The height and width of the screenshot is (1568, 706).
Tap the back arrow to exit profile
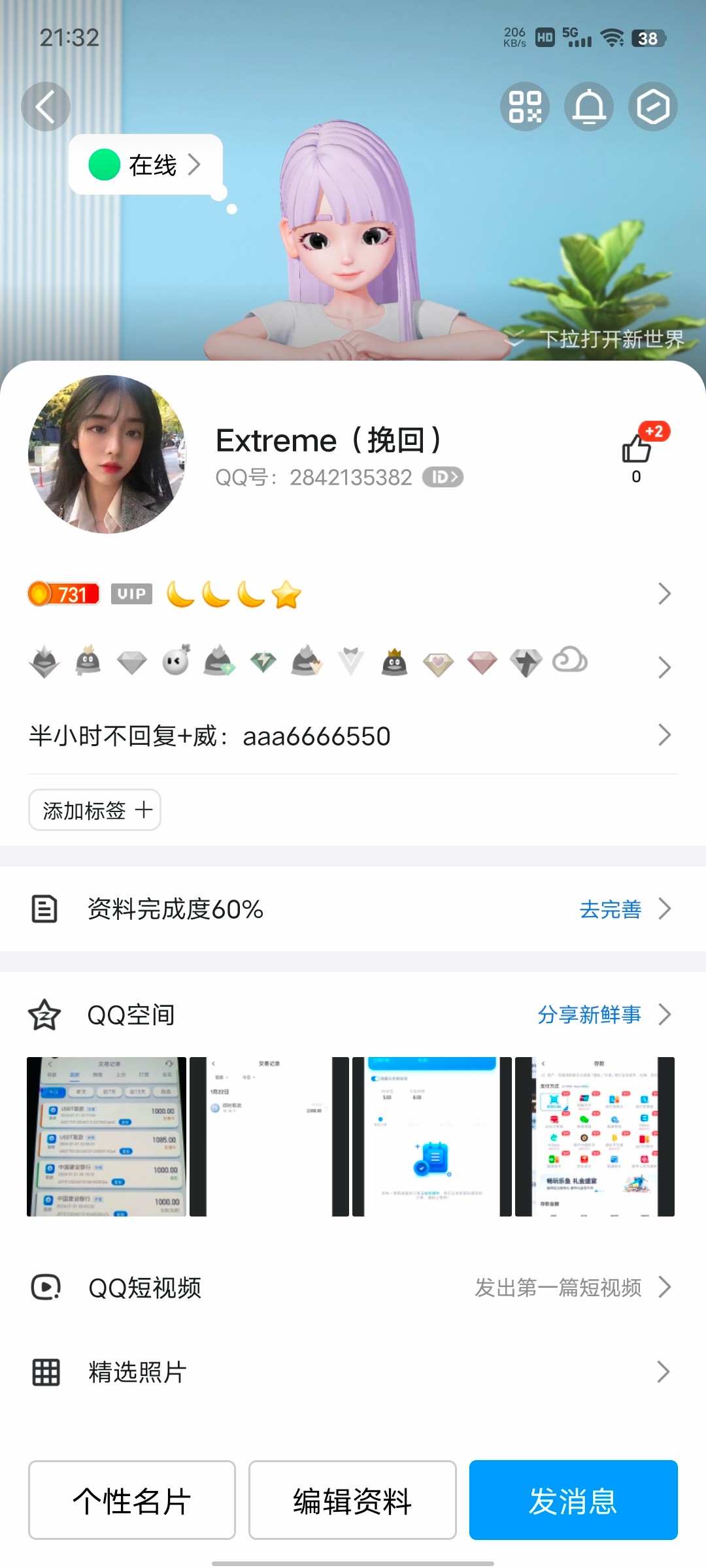pos(46,106)
